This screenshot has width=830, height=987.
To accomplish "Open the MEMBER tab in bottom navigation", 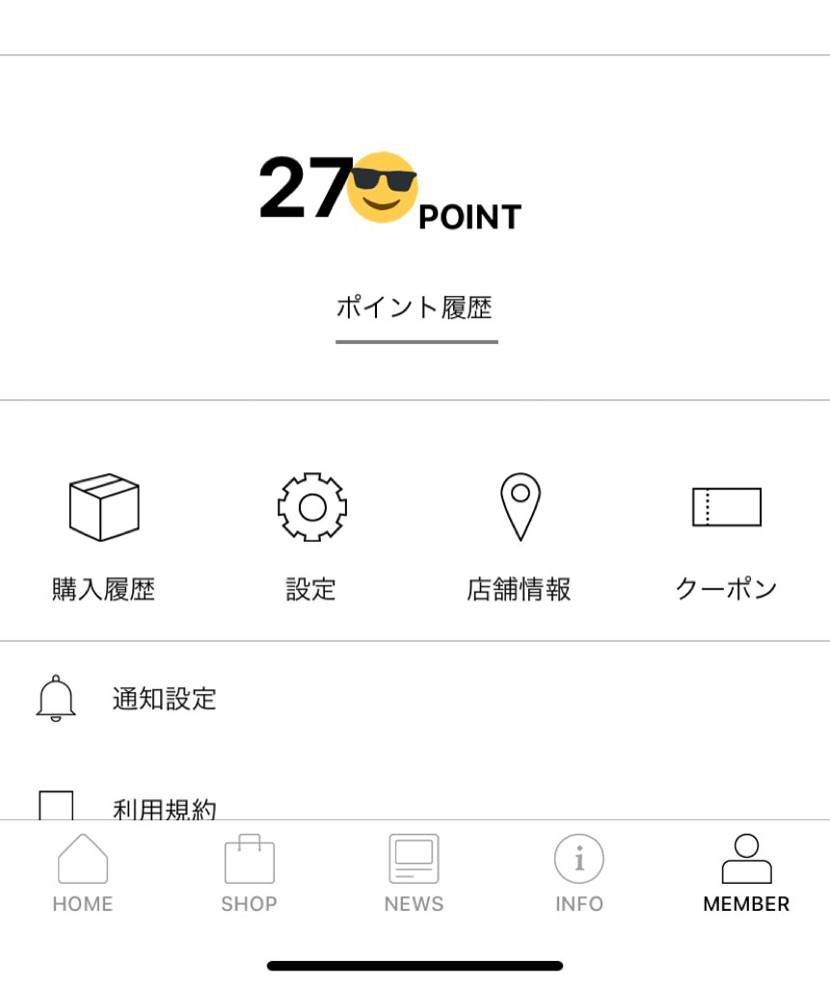I will point(745,875).
